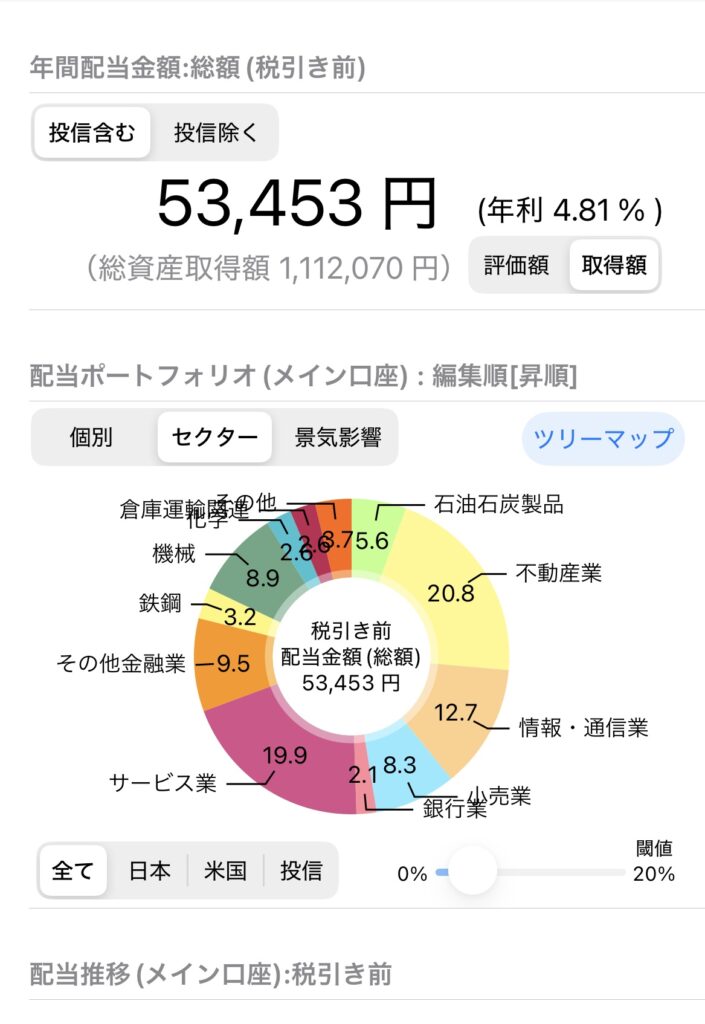Viewport: 705px width, 1024px height.
Task: Switch to 評価額 basis
Action: (x=516, y=265)
